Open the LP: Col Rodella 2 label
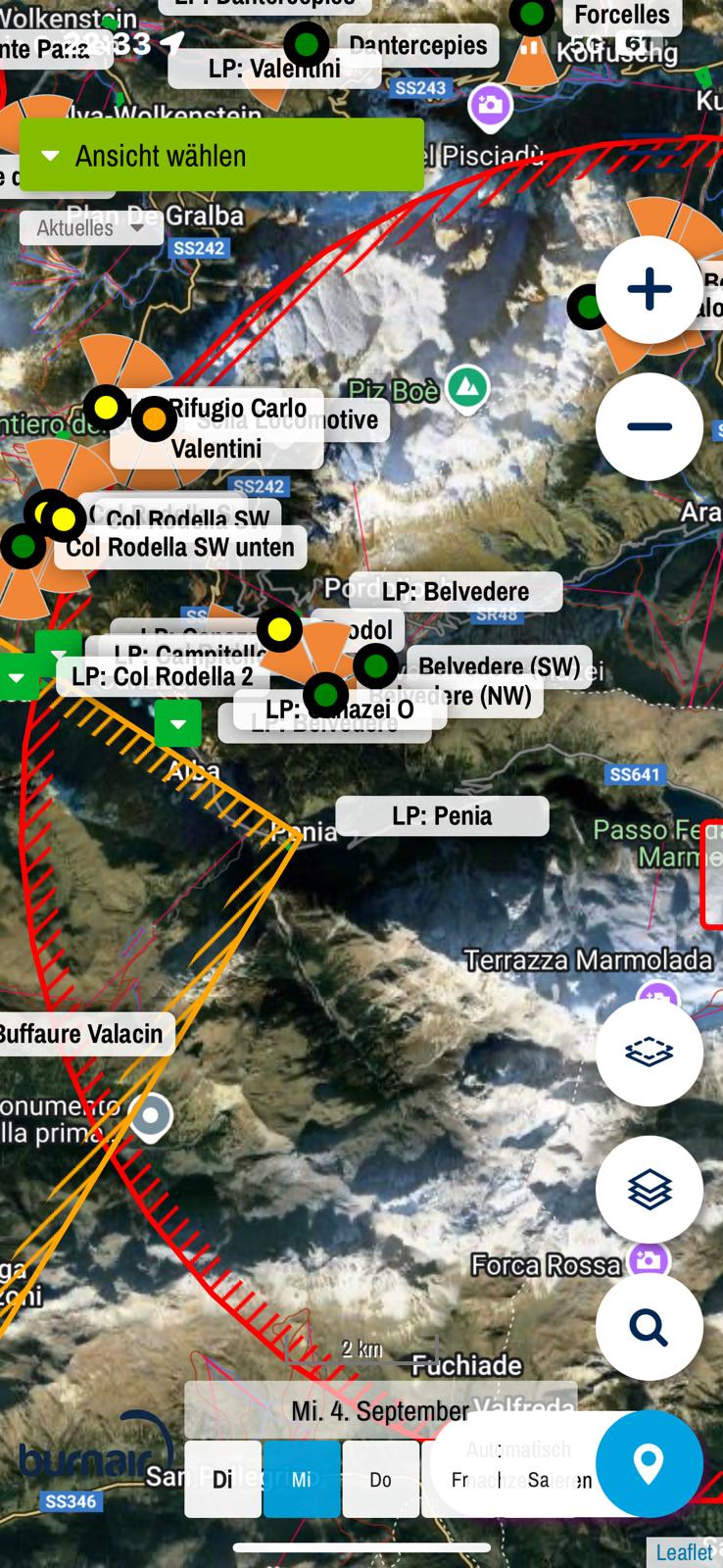The height and width of the screenshot is (1568, 723). pyautogui.click(x=163, y=676)
